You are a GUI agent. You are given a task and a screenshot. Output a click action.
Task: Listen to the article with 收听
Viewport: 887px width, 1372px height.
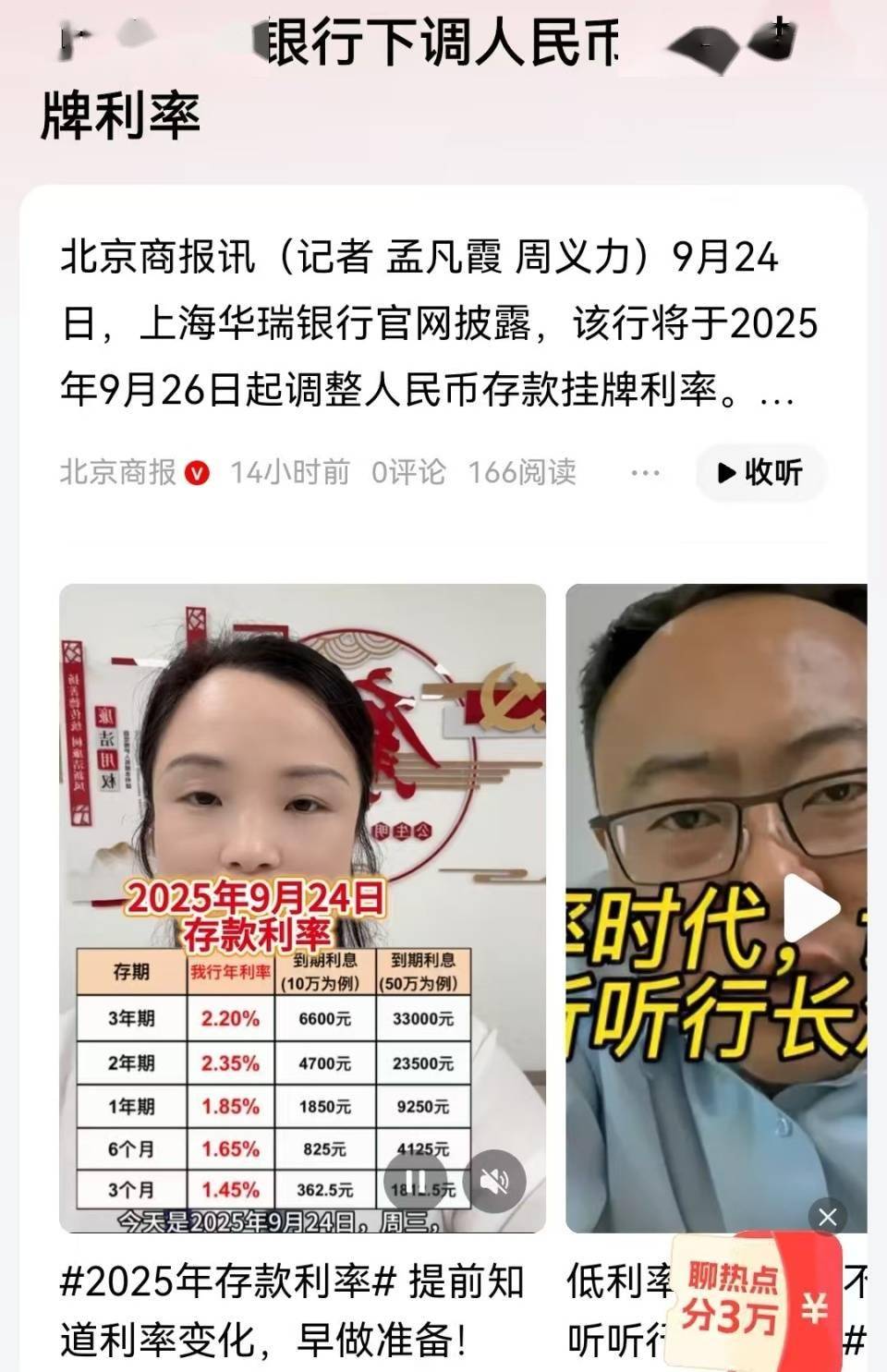pos(760,473)
